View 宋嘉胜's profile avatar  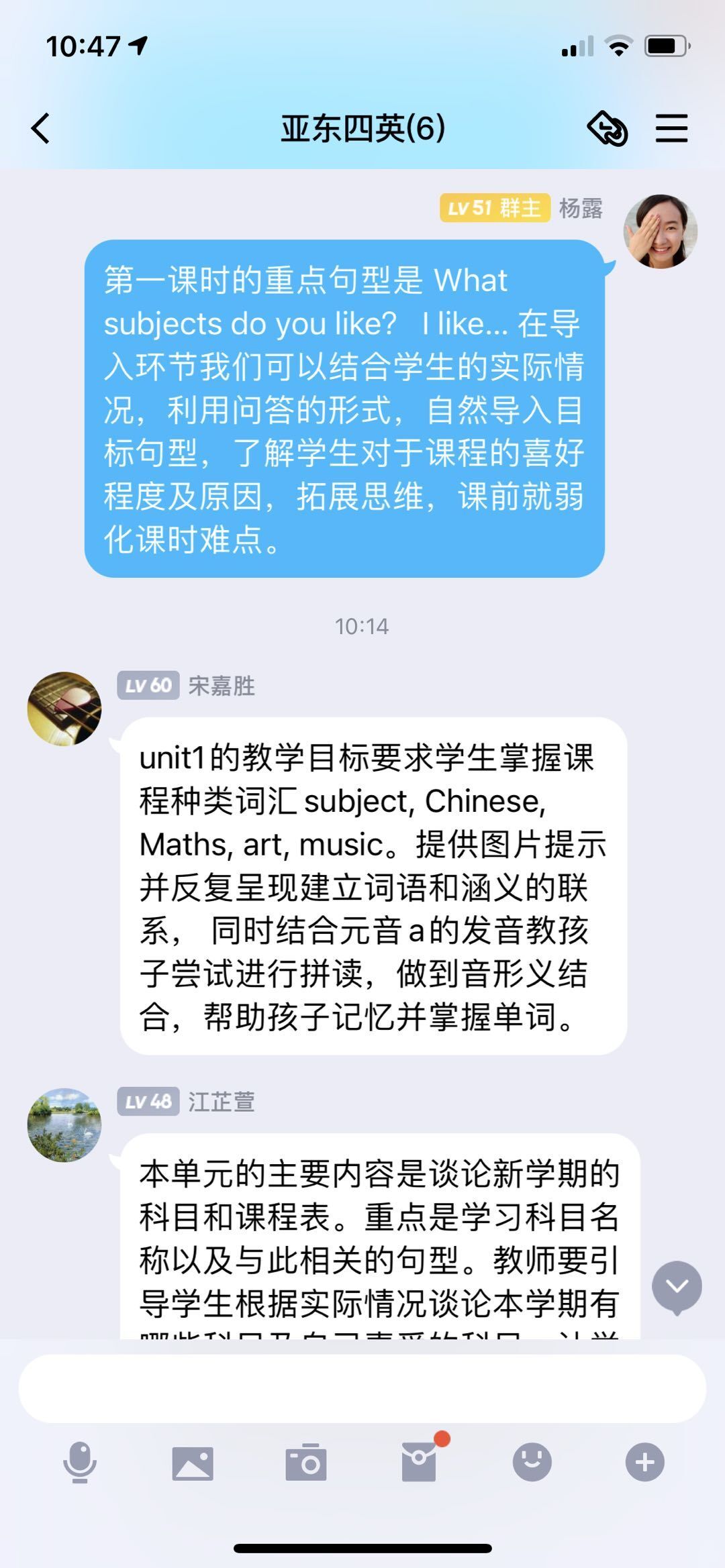pyautogui.click(x=64, y=709)
